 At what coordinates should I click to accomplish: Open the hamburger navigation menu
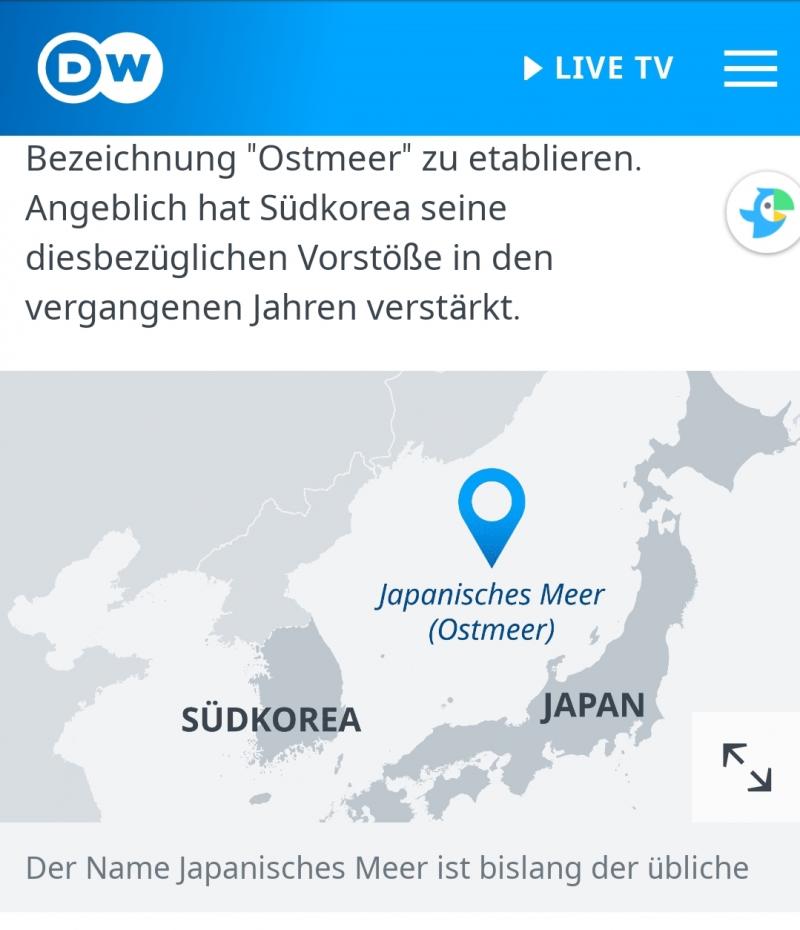pos(750,68)
